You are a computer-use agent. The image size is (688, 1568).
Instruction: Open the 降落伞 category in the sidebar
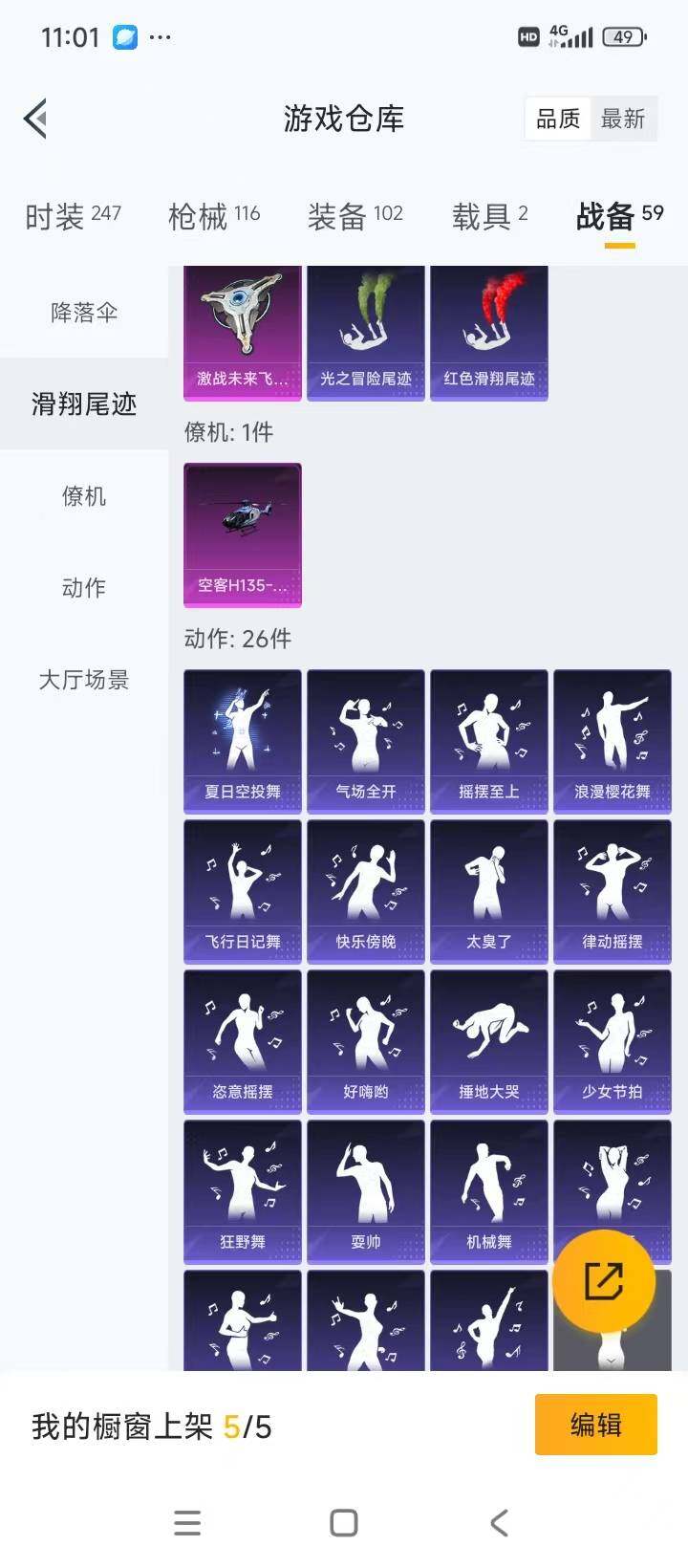click(x=84, y=313)
